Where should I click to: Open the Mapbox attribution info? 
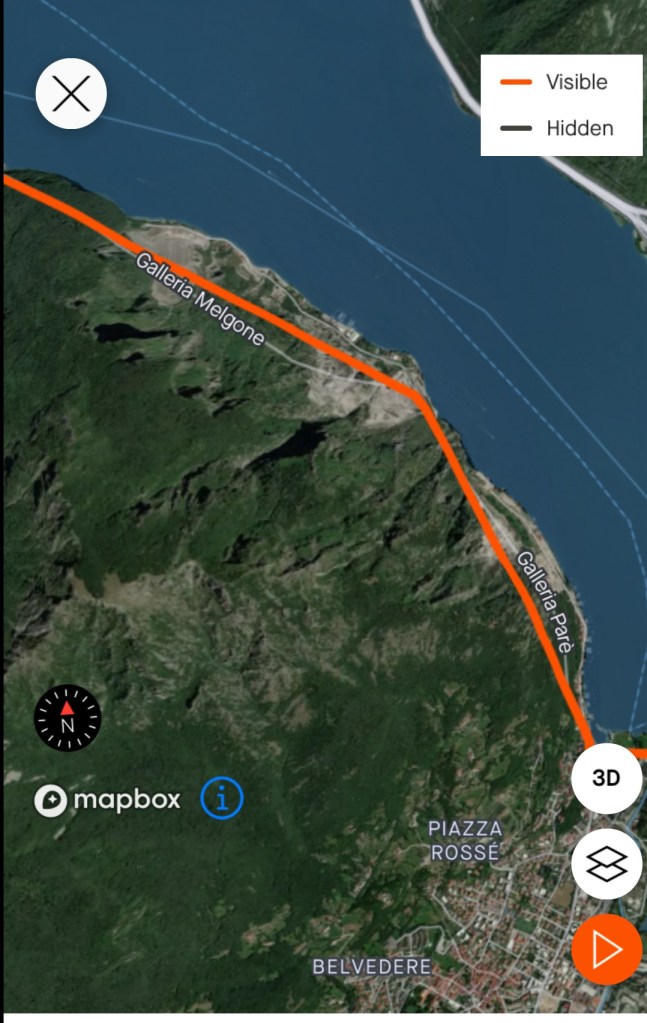[222, 798]
